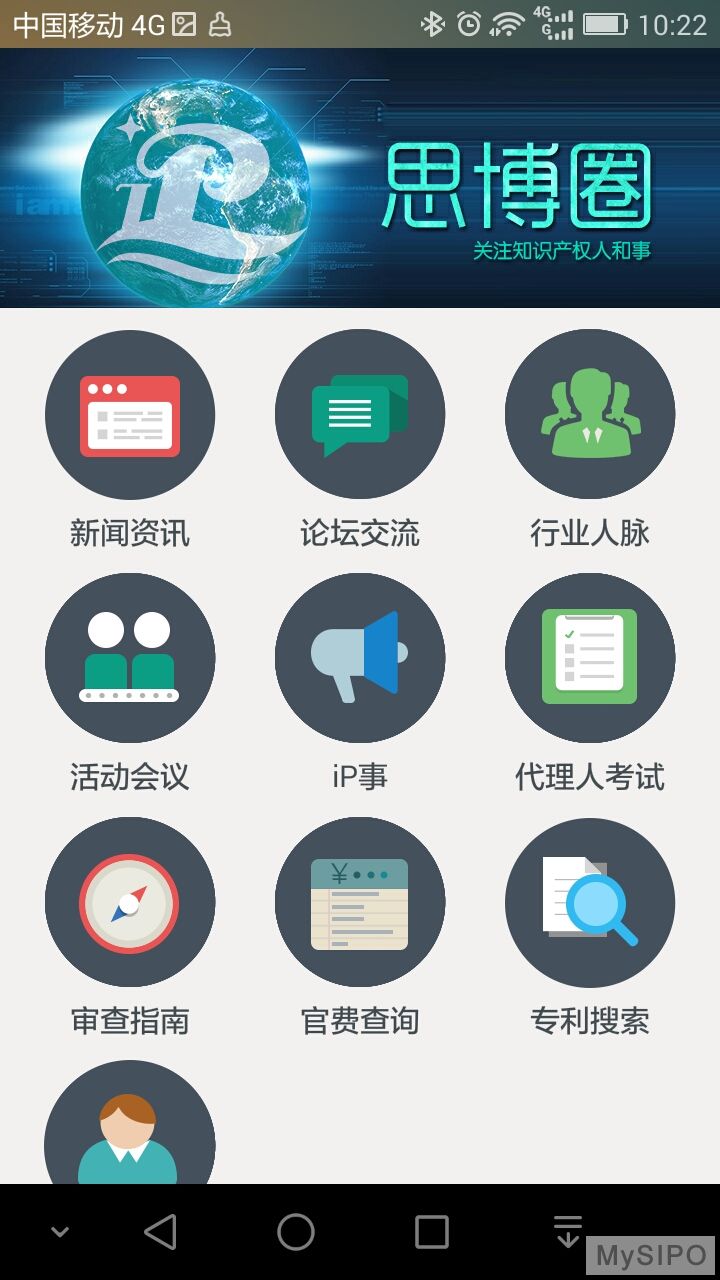Image resolution: width=720 pixels, height=1280 pixels.
Task: Open 专利搜索 patent search
Action: [x=590, y=902]
